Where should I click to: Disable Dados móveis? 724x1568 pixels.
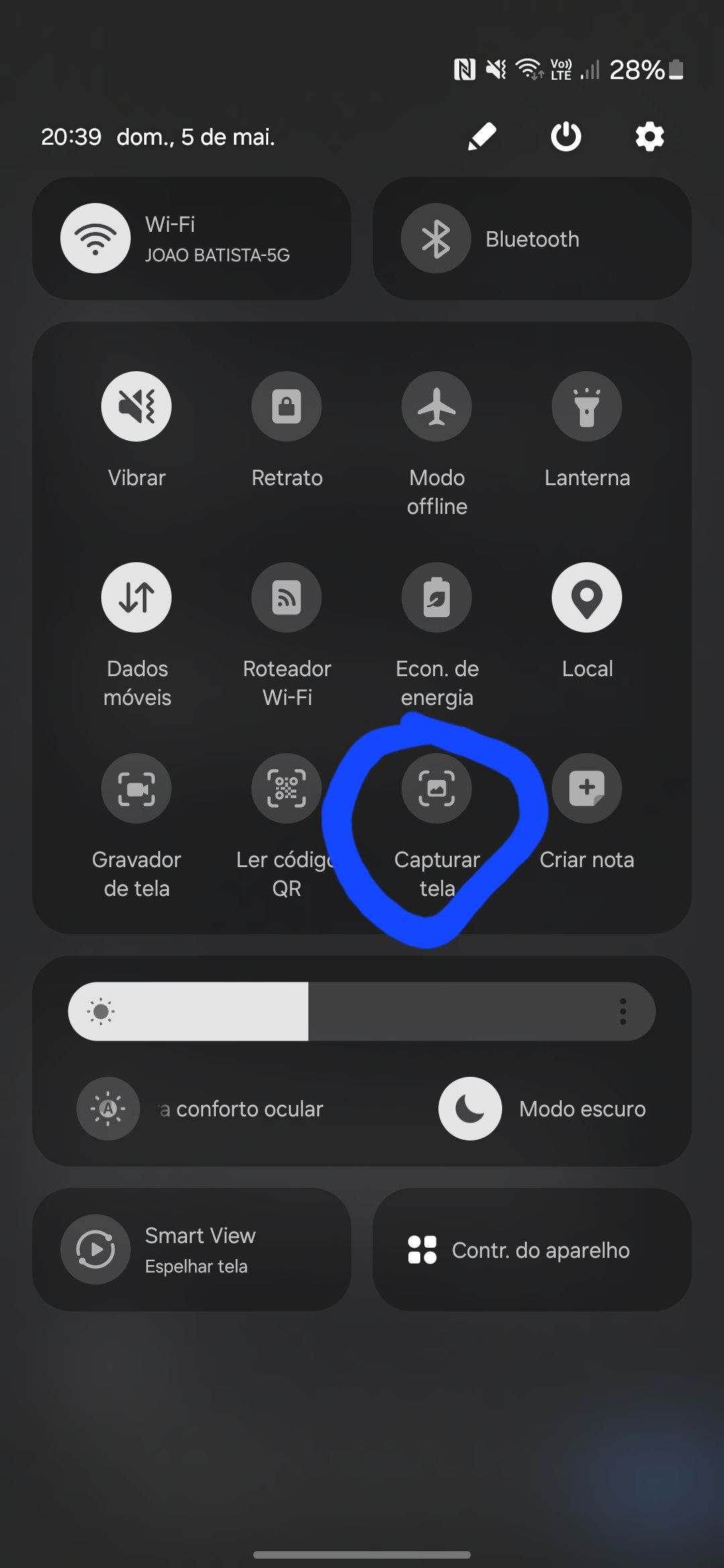click(137, 597)
